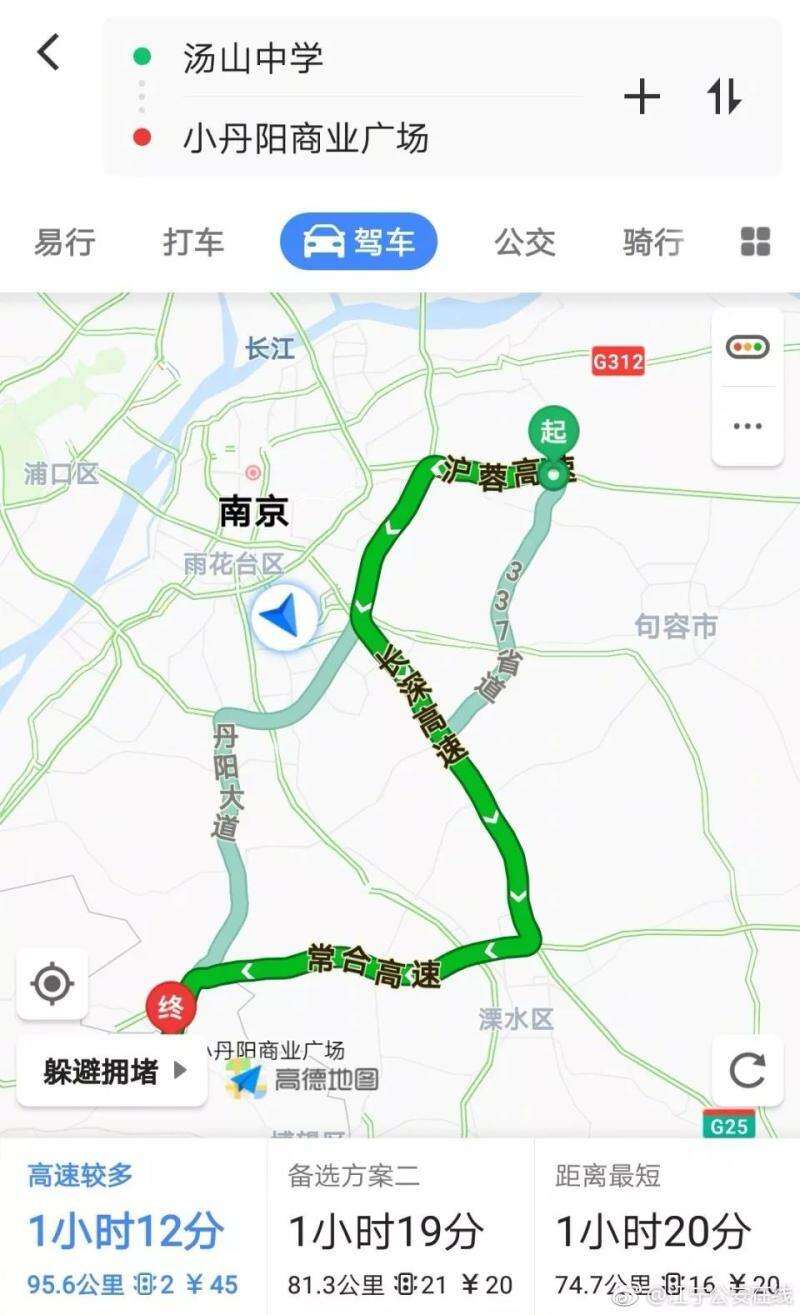Open the grid icon for more travel modes
Screen dimensions: 800x1315
[755, 242]
